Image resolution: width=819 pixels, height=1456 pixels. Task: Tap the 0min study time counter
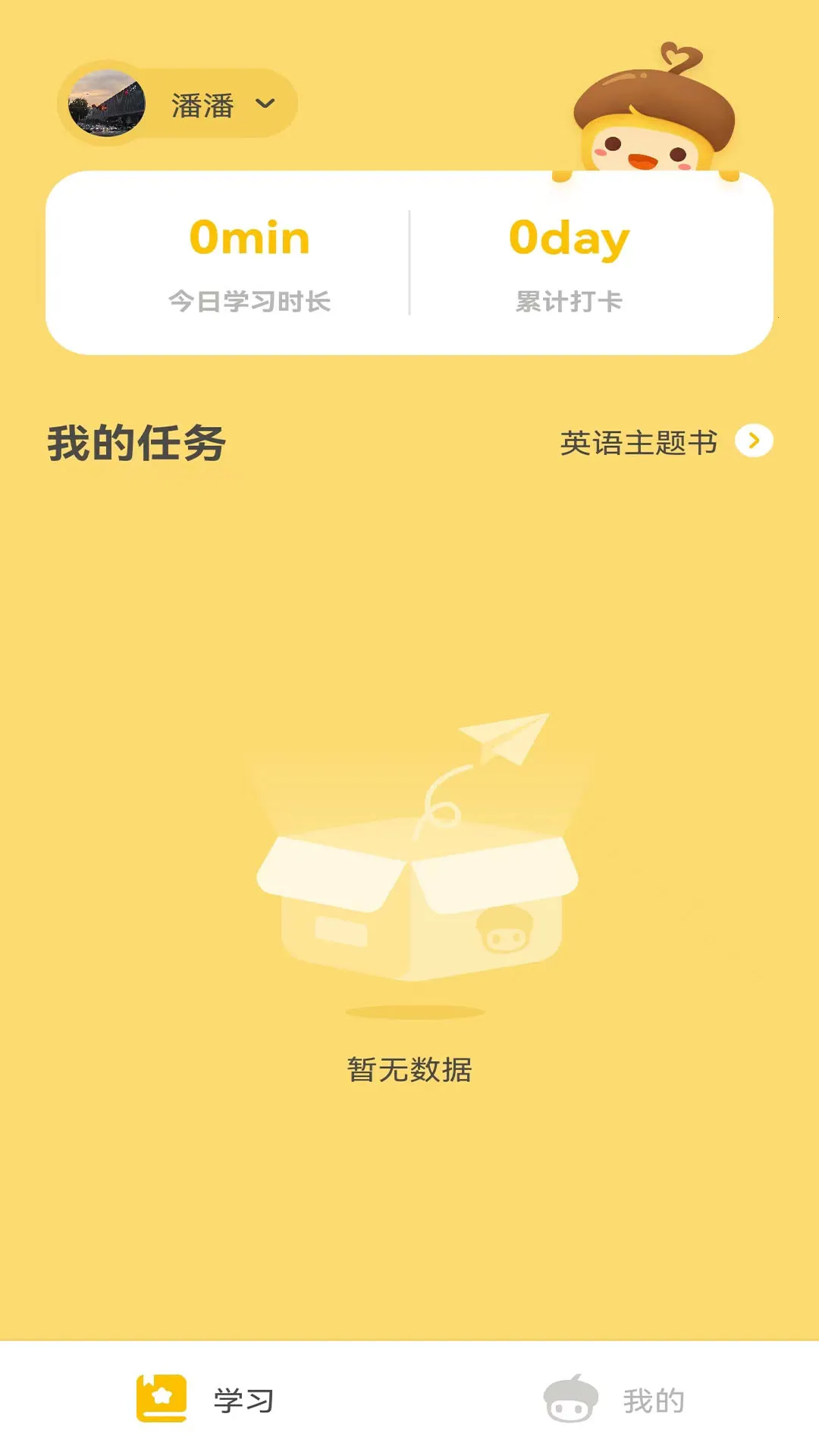click(x=250, y=237)
